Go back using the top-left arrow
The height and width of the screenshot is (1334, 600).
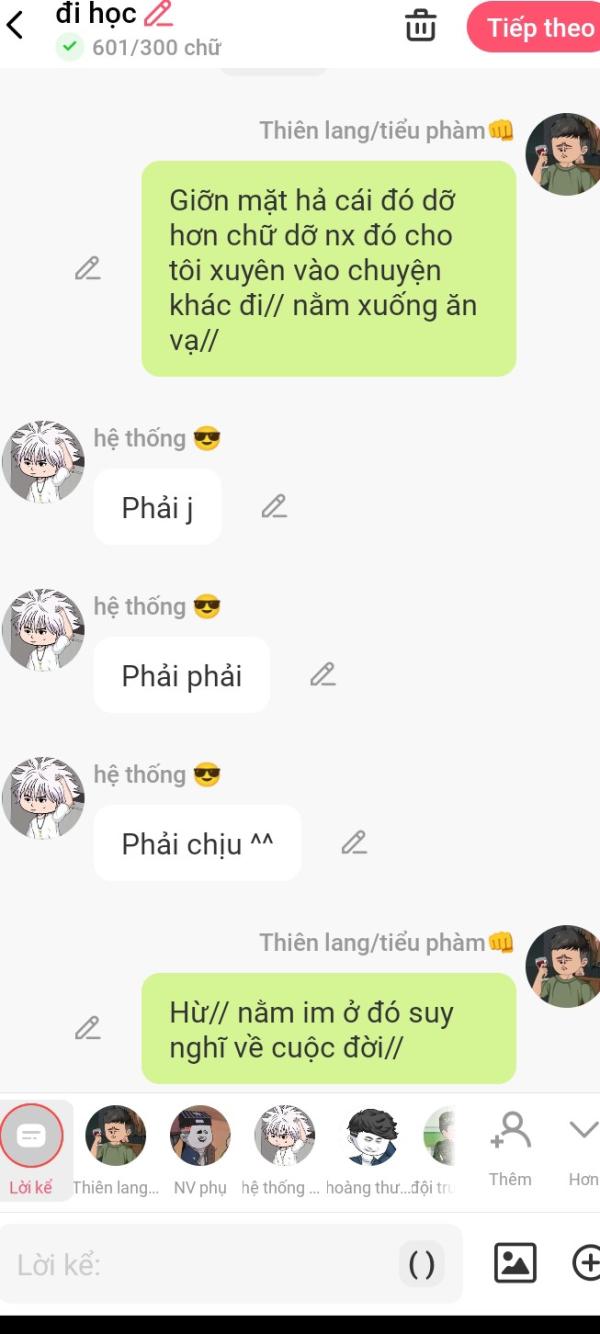coord(15,25)
